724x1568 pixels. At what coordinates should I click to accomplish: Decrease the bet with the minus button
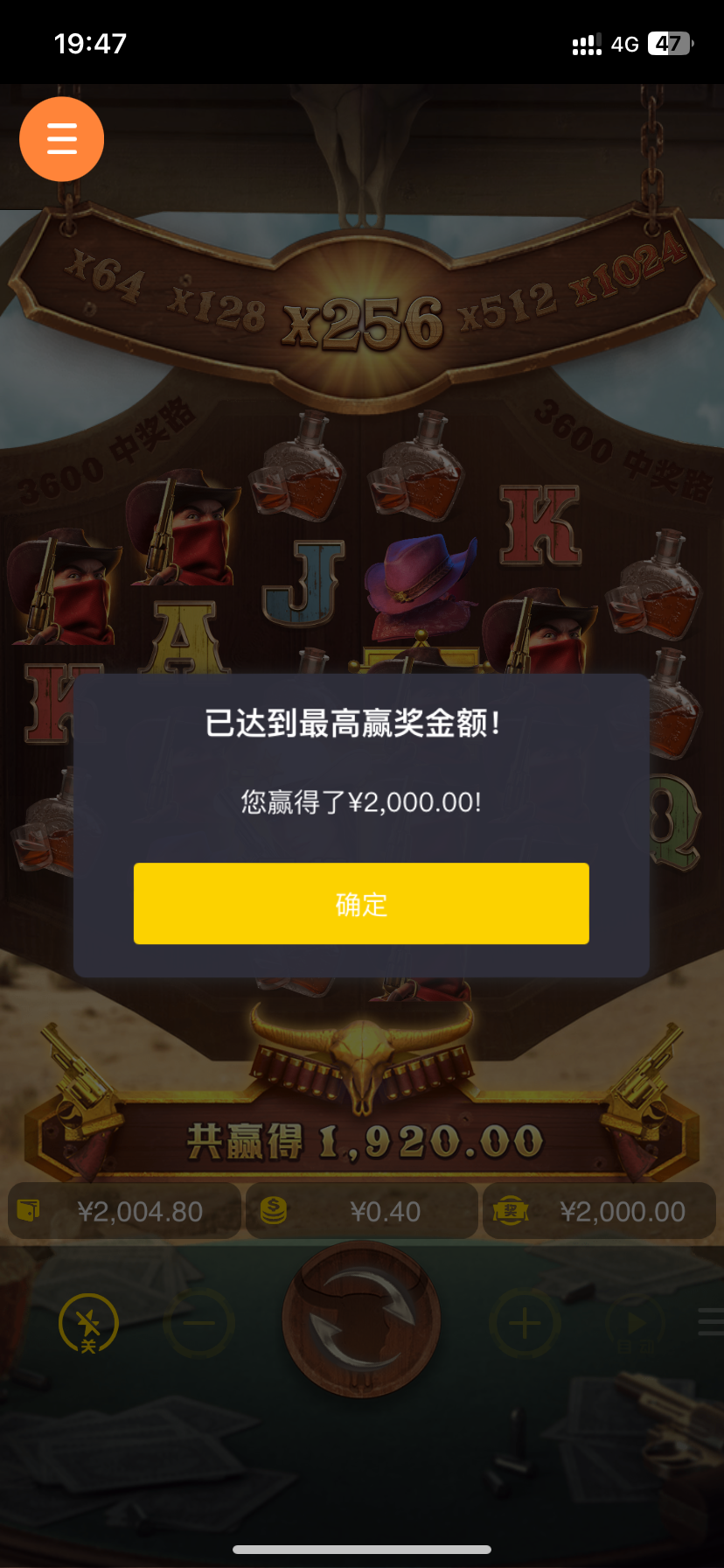(x=198, y=1323)
